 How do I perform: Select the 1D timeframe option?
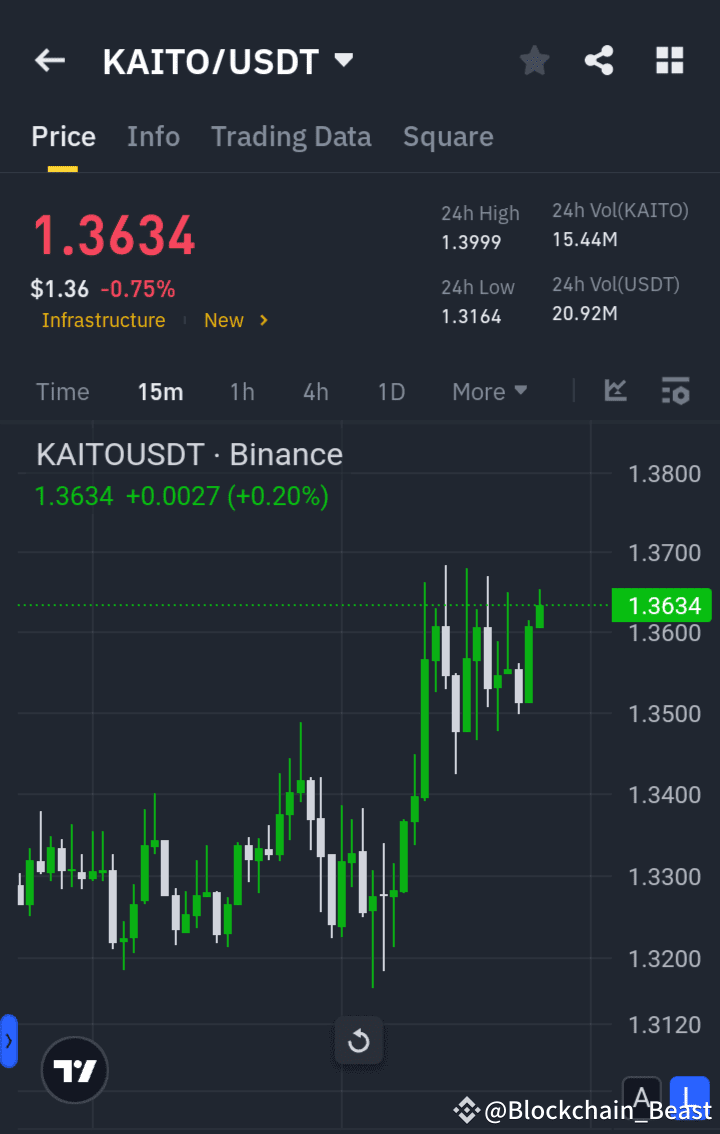[x=391, y=392]
